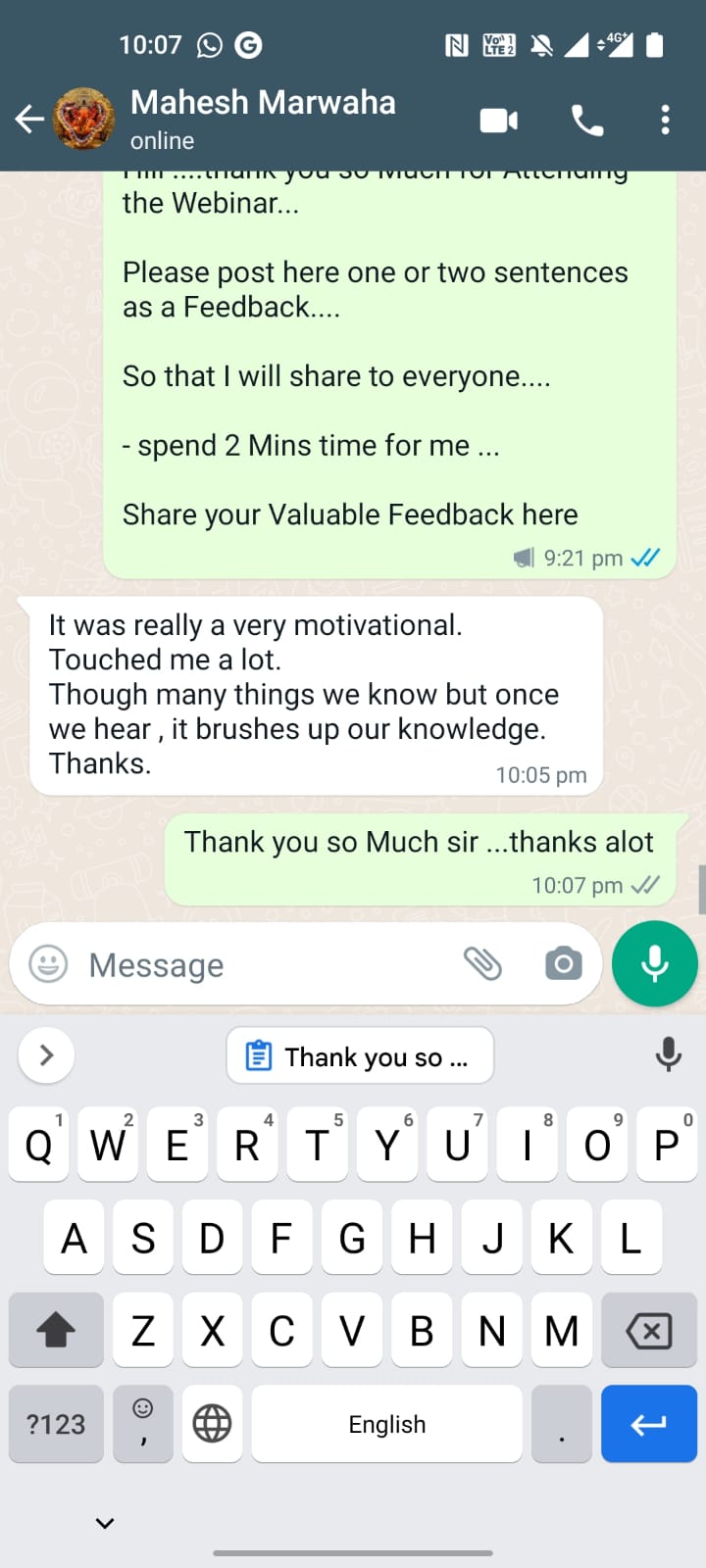Paste clipboard suggestion "Thank you so ..."
The width and height of the screenshot is (706, 1568).
(x=360, y=1056)
